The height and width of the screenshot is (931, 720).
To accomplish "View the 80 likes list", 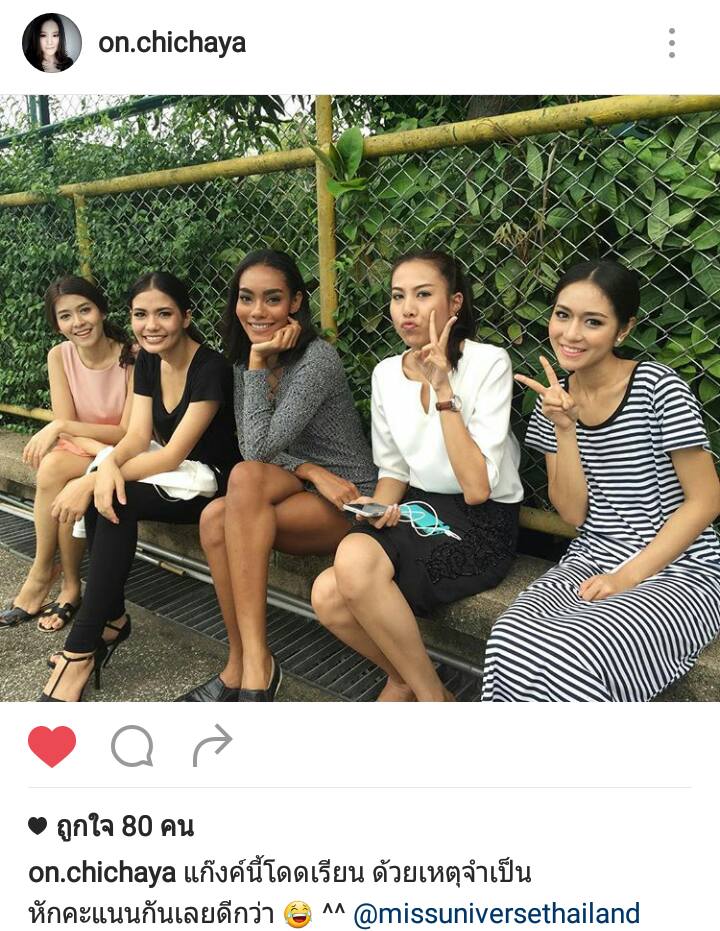I will click(x=125, y=826).
